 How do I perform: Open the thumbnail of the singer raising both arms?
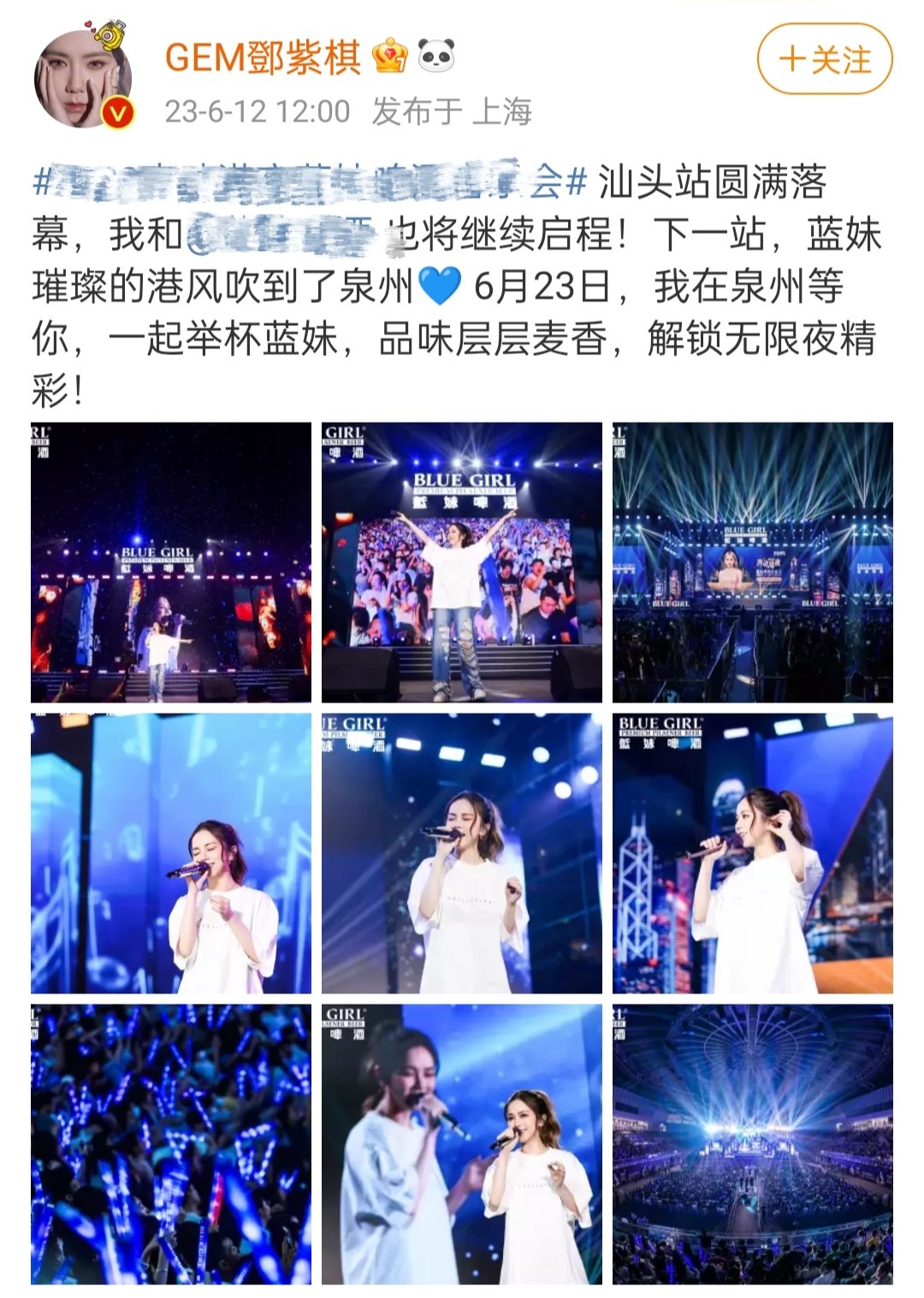462,560
